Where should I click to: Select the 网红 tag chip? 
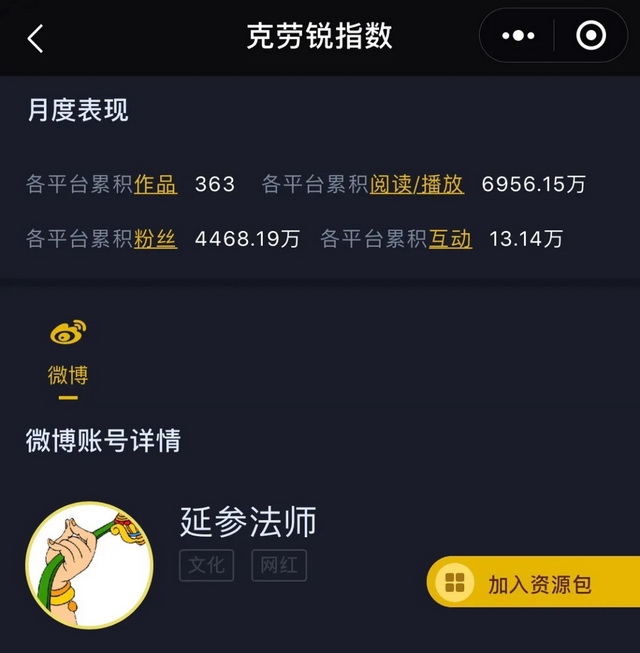(x=278, y=565)
